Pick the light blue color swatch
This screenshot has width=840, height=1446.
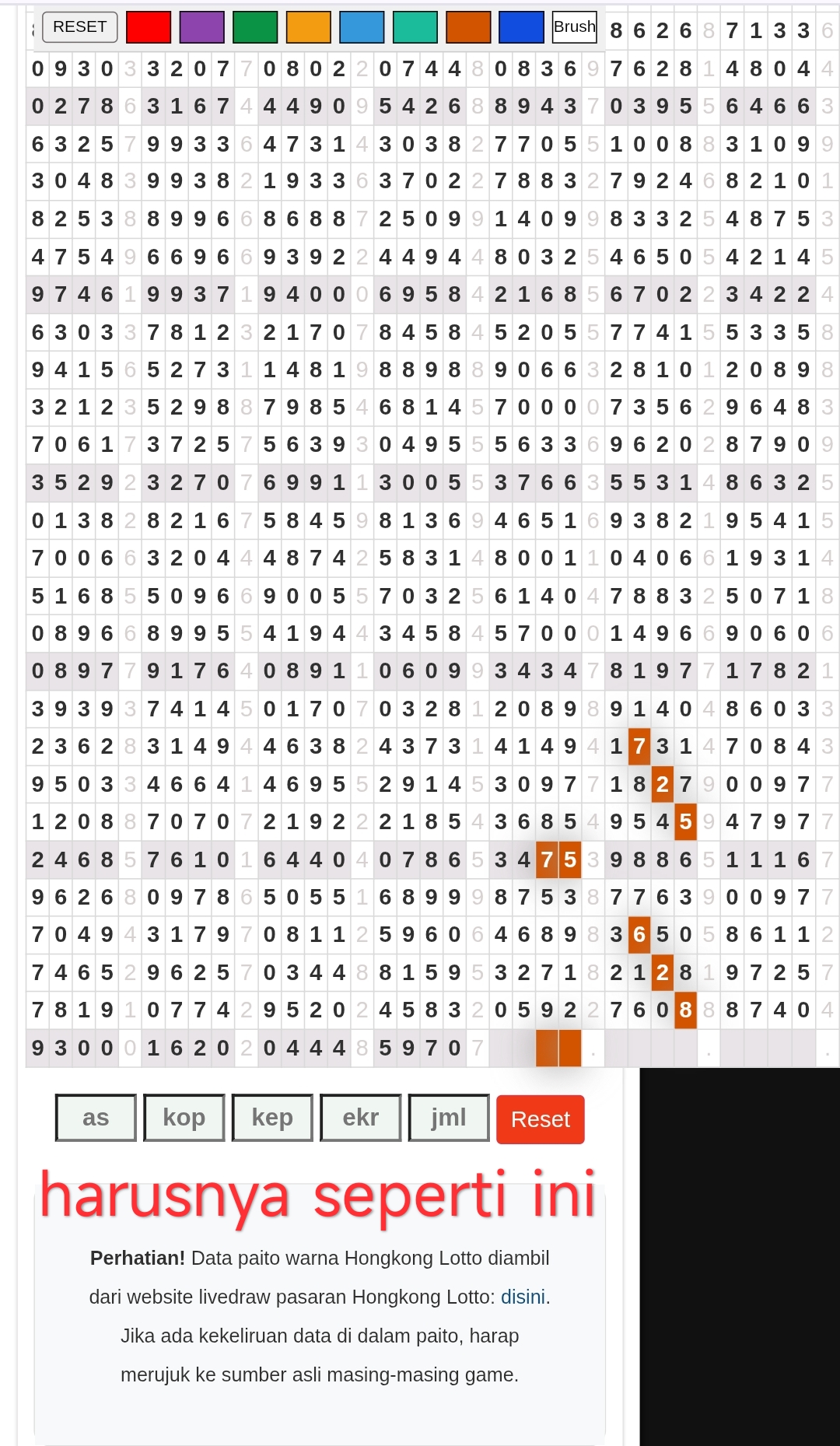pos(362,27)
